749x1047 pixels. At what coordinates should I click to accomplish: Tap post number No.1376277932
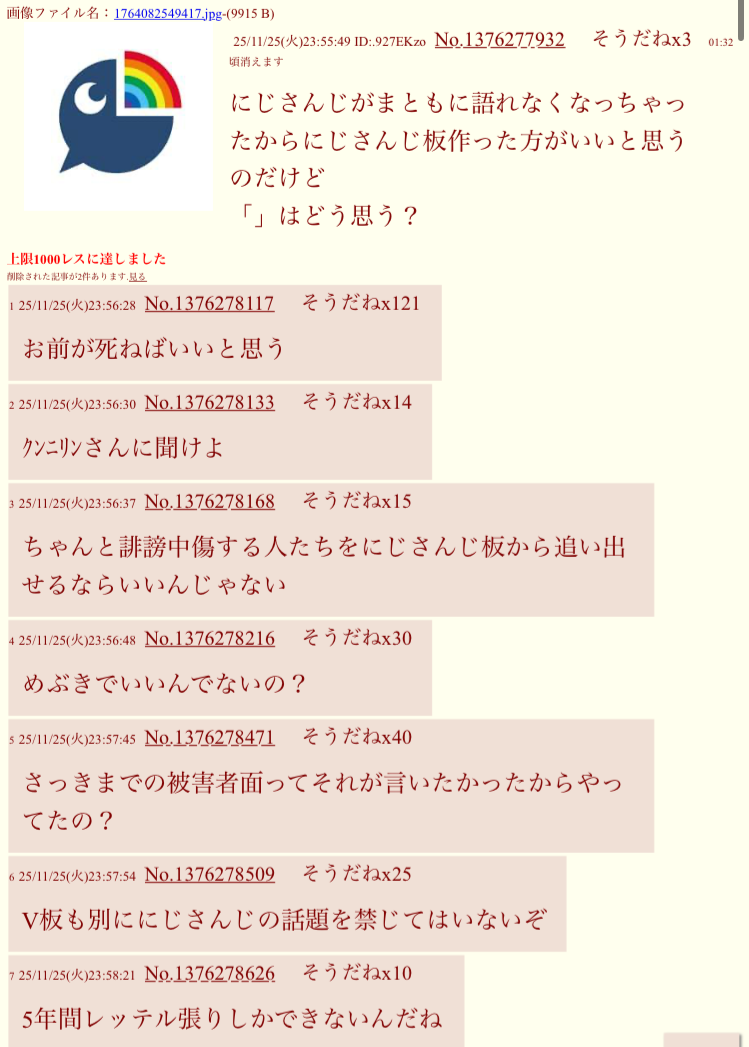tap(499, 40)
